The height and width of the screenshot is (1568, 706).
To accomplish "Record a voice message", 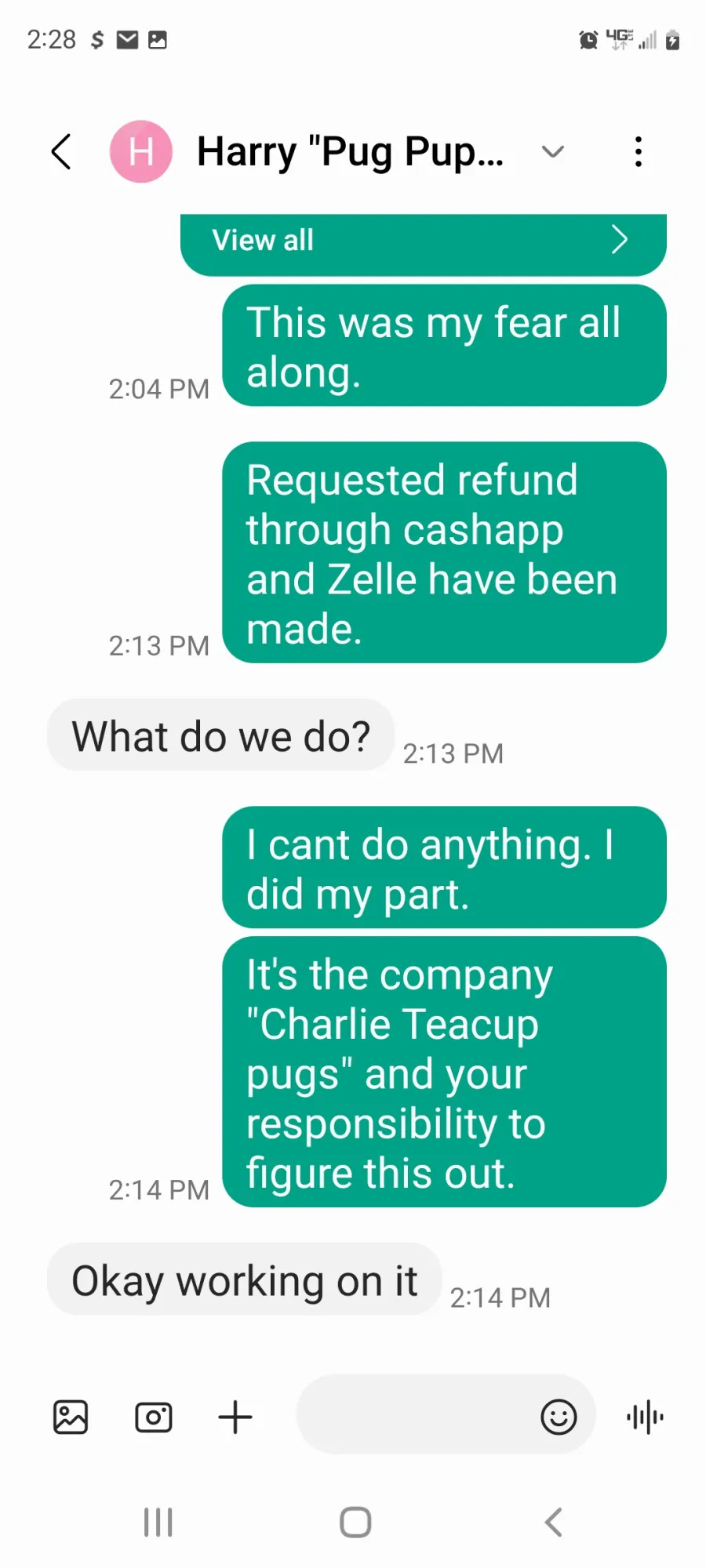I will point(646,1417).
